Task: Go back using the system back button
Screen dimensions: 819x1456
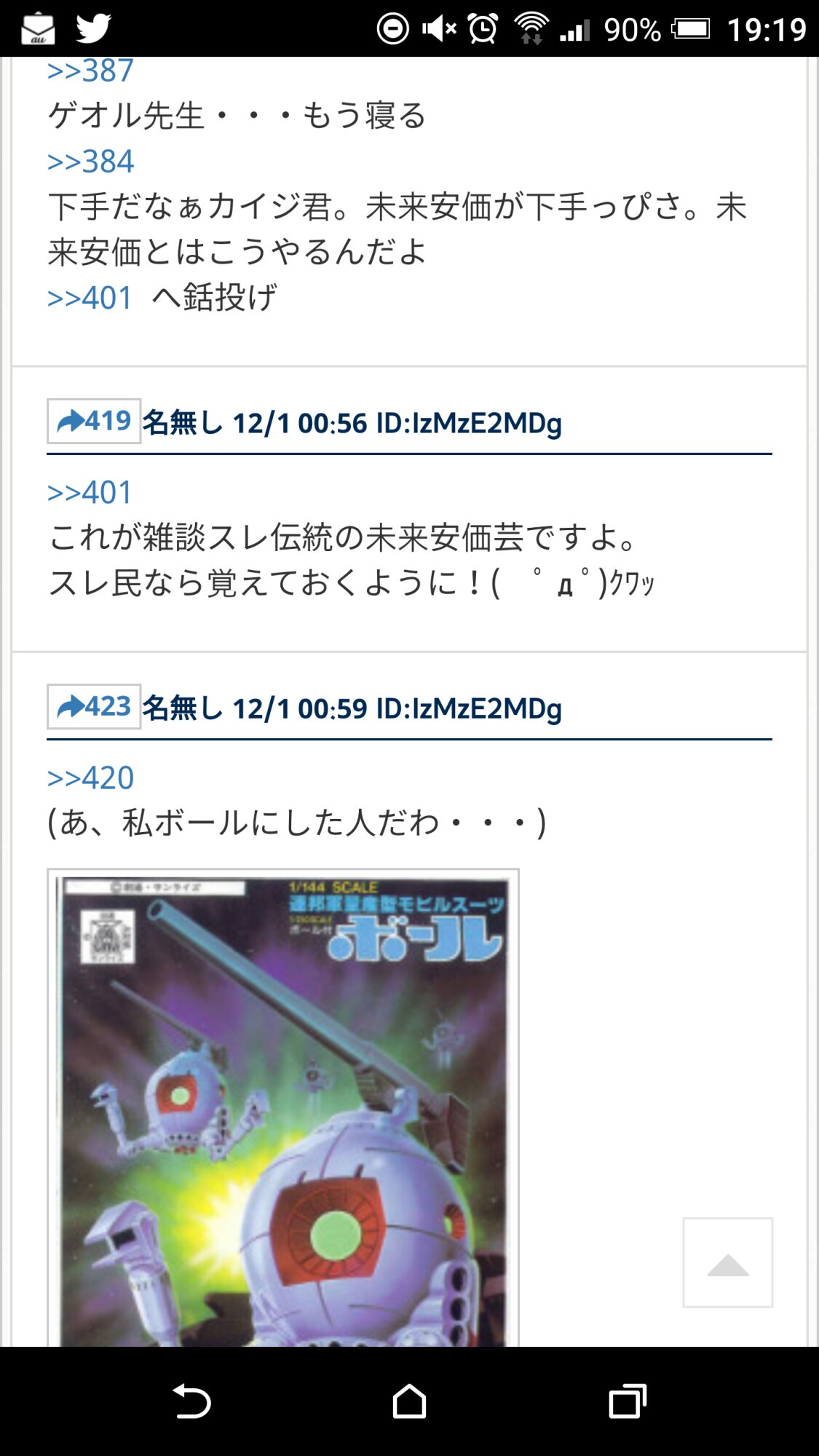Action: pos(192,1401)
